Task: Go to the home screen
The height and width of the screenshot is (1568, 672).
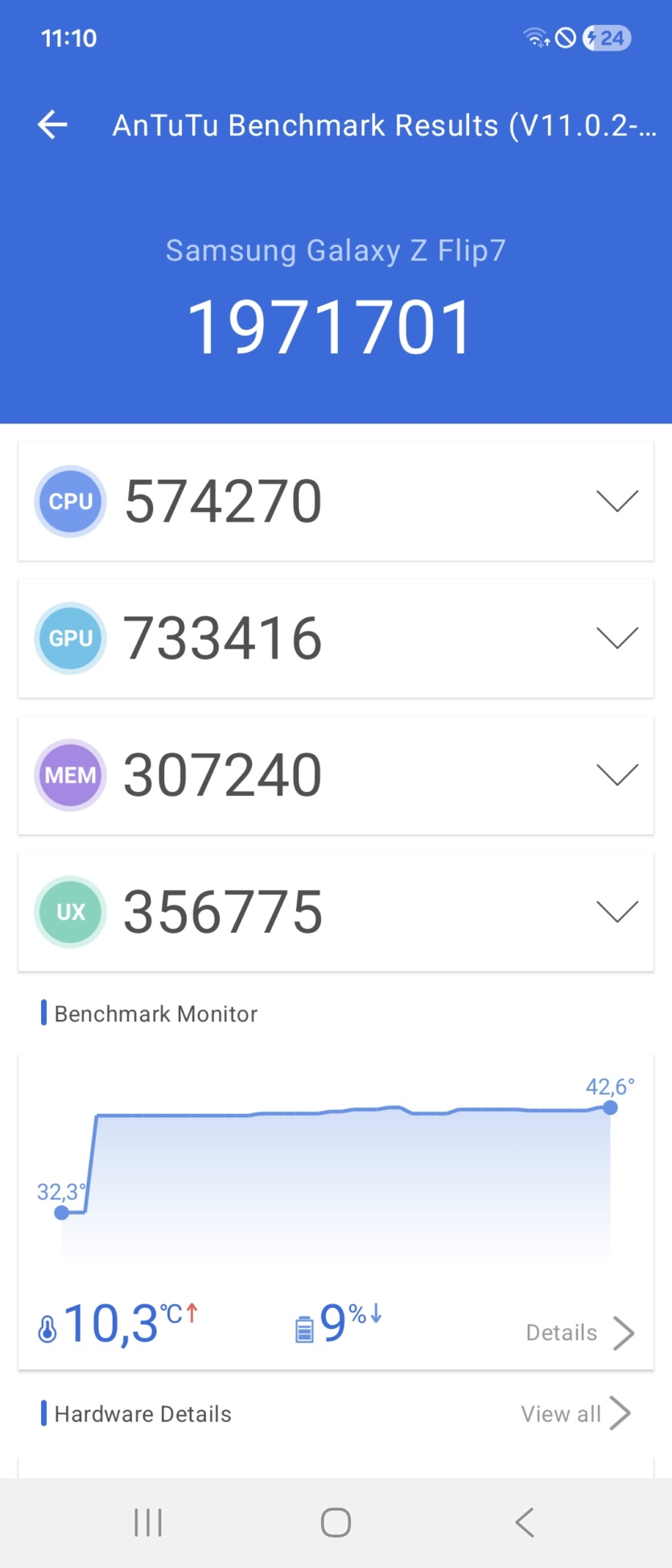Action: pos(336,1522)
